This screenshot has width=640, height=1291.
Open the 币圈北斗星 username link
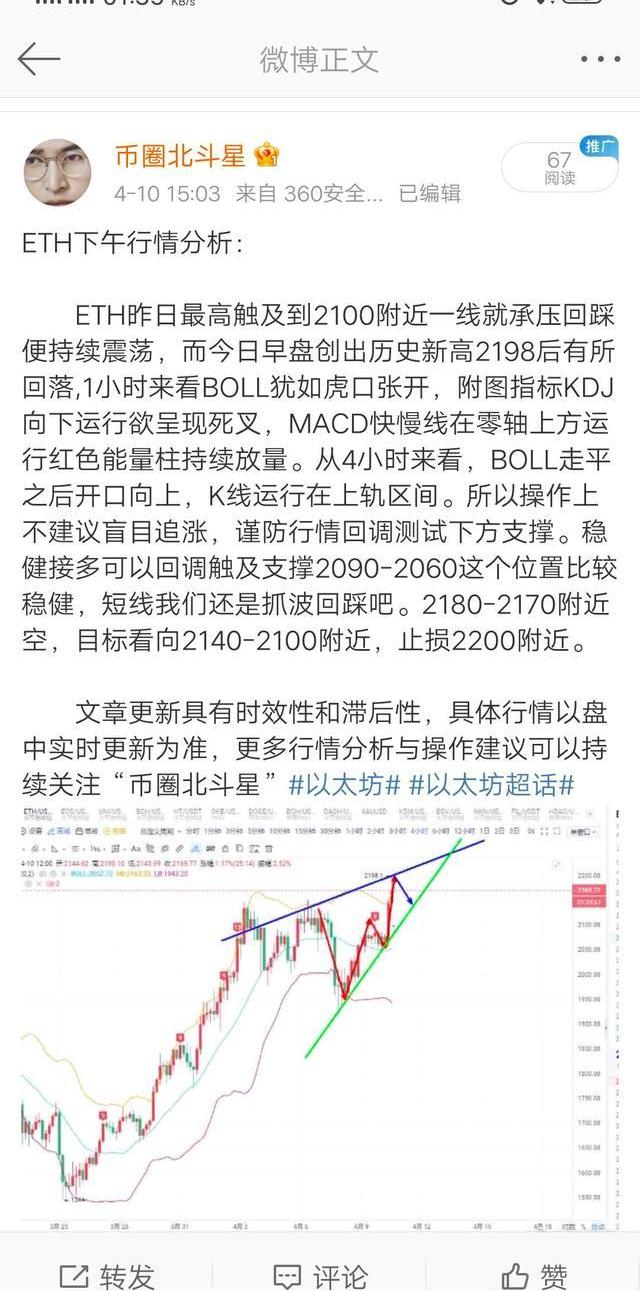[180, 156]
